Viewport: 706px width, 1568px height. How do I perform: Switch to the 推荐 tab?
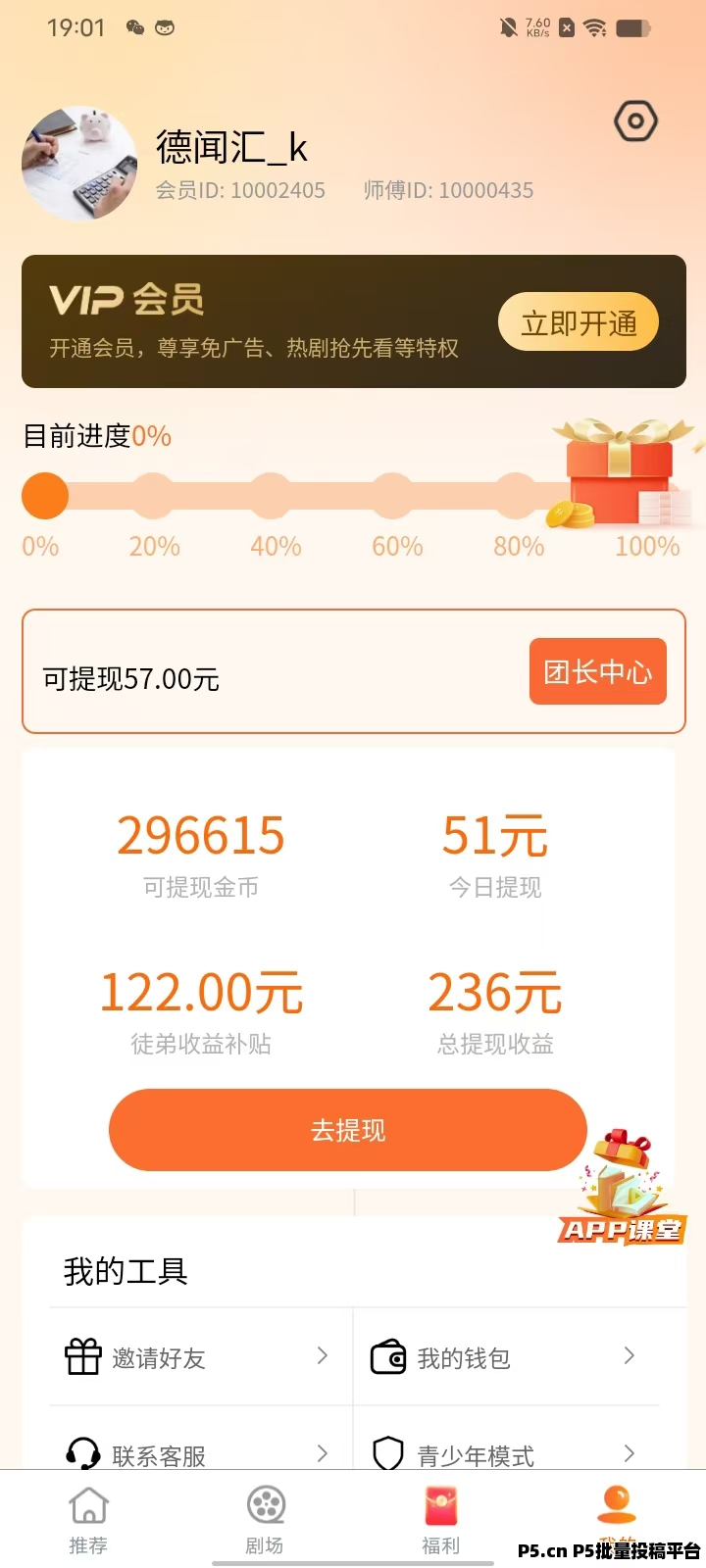(88, 1520)
